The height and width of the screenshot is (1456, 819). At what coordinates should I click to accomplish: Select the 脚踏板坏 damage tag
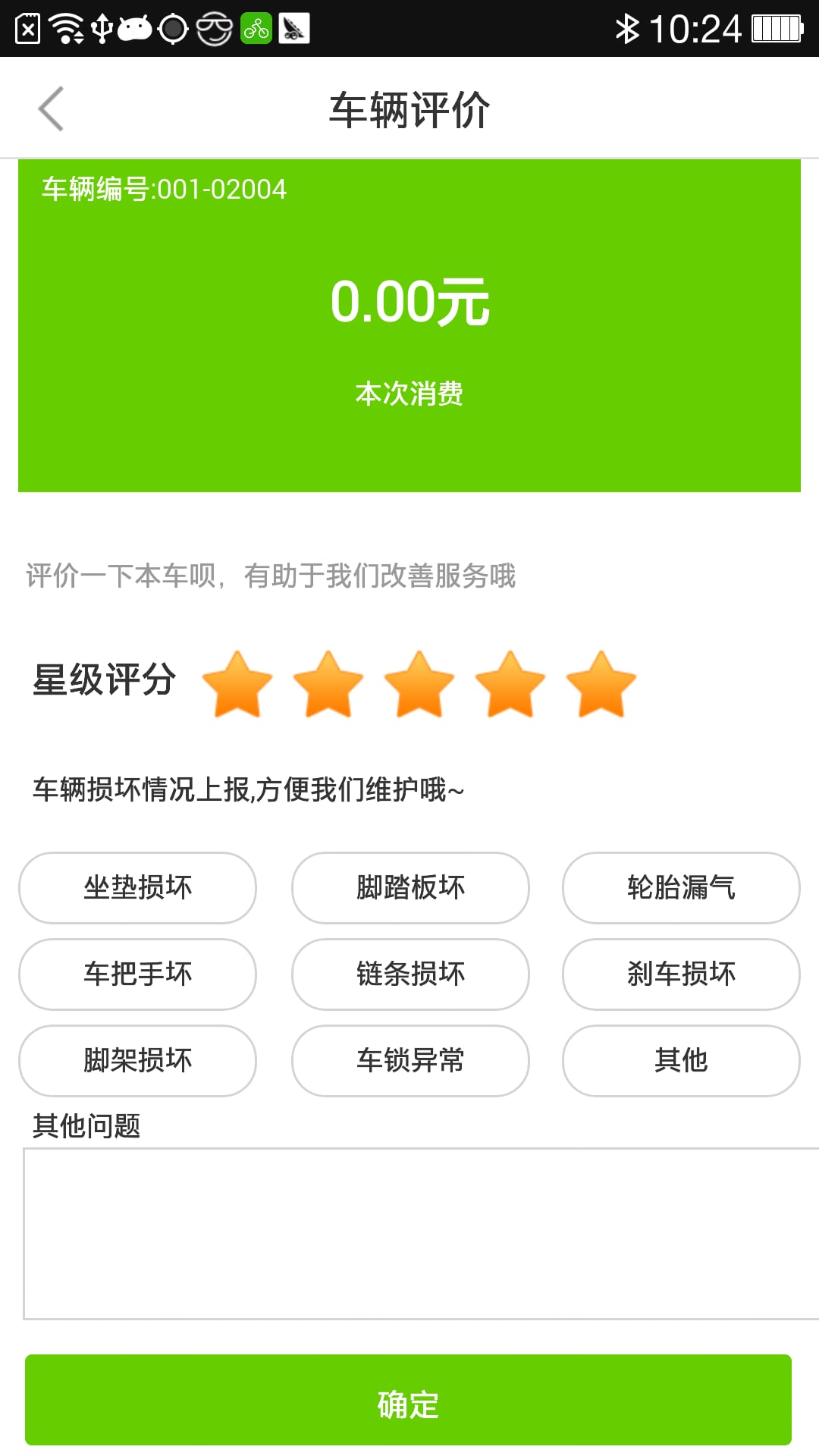tap(409, 887)
